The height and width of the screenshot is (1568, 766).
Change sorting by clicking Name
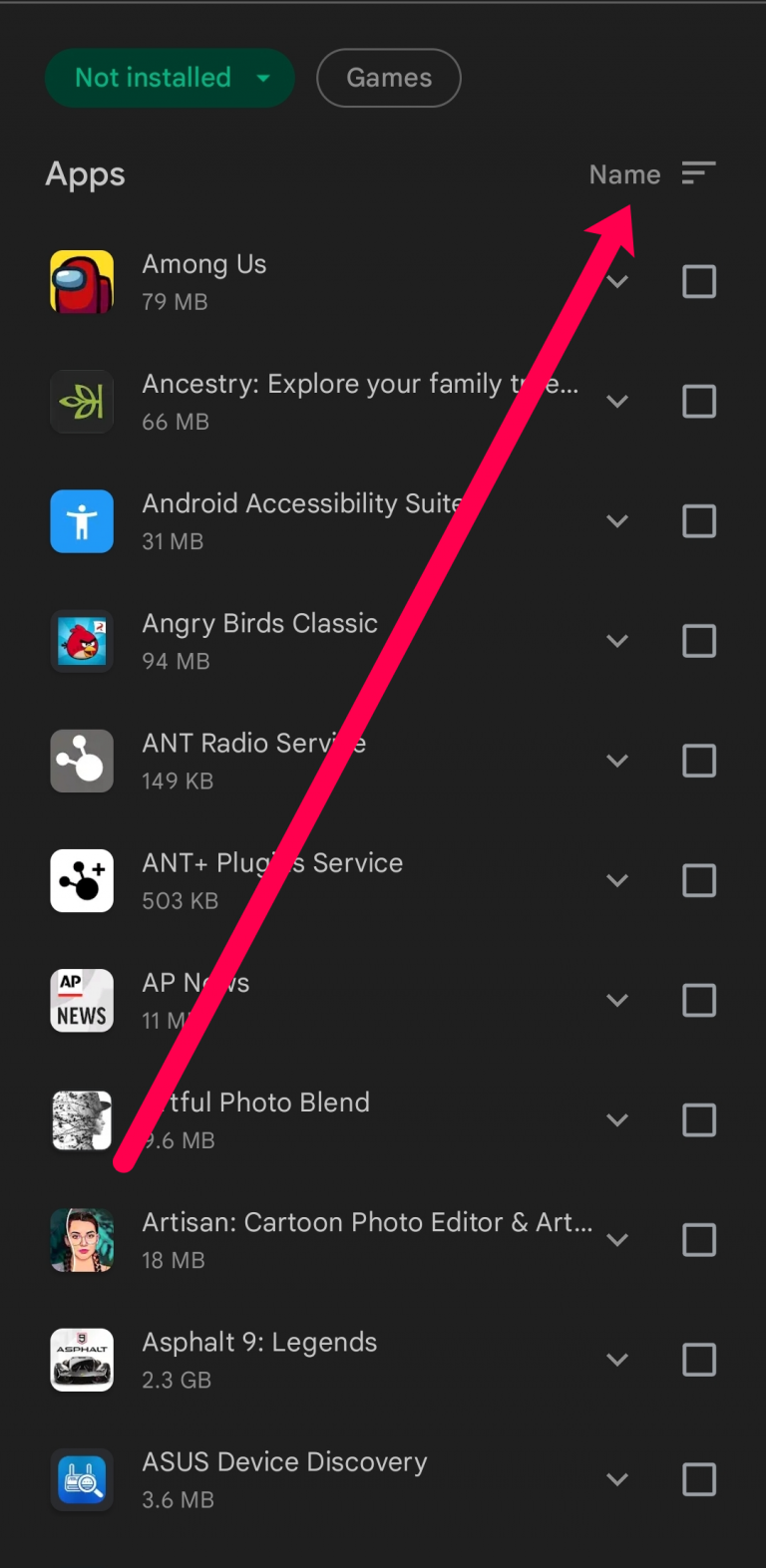(x=624, y=173)
